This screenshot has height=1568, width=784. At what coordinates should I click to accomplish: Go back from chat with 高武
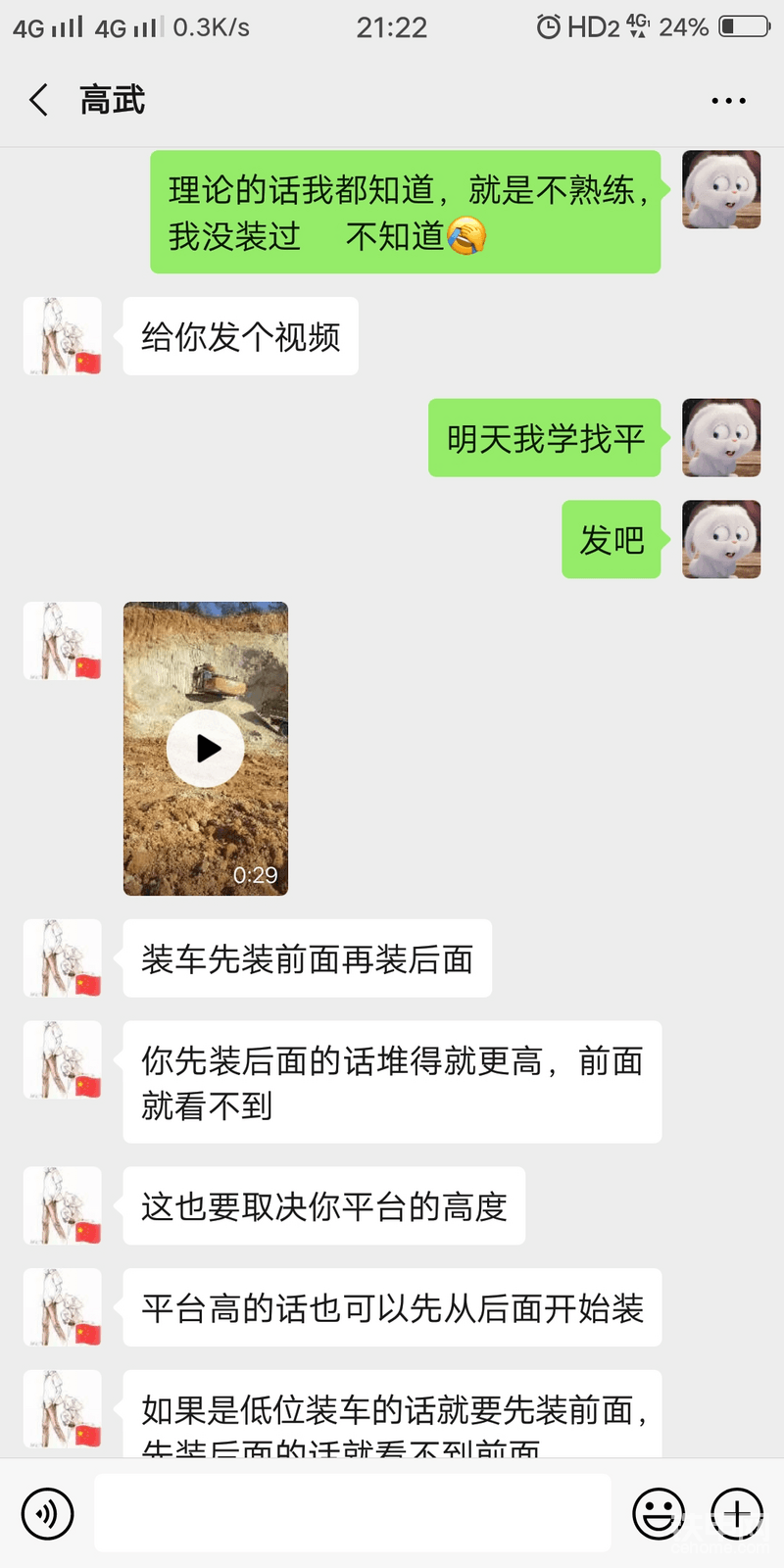click(39, 100)
